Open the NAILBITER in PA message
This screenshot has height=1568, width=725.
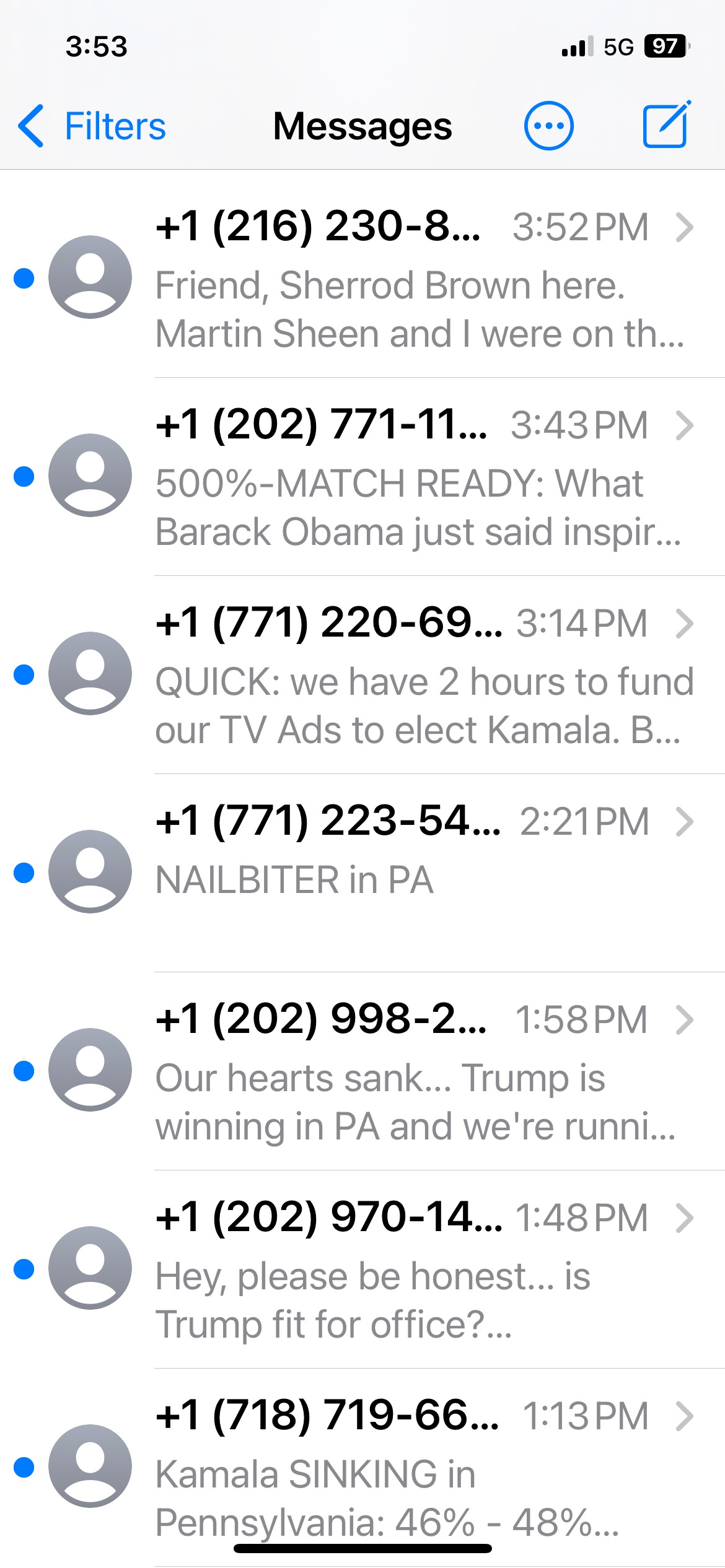[362, 873]
